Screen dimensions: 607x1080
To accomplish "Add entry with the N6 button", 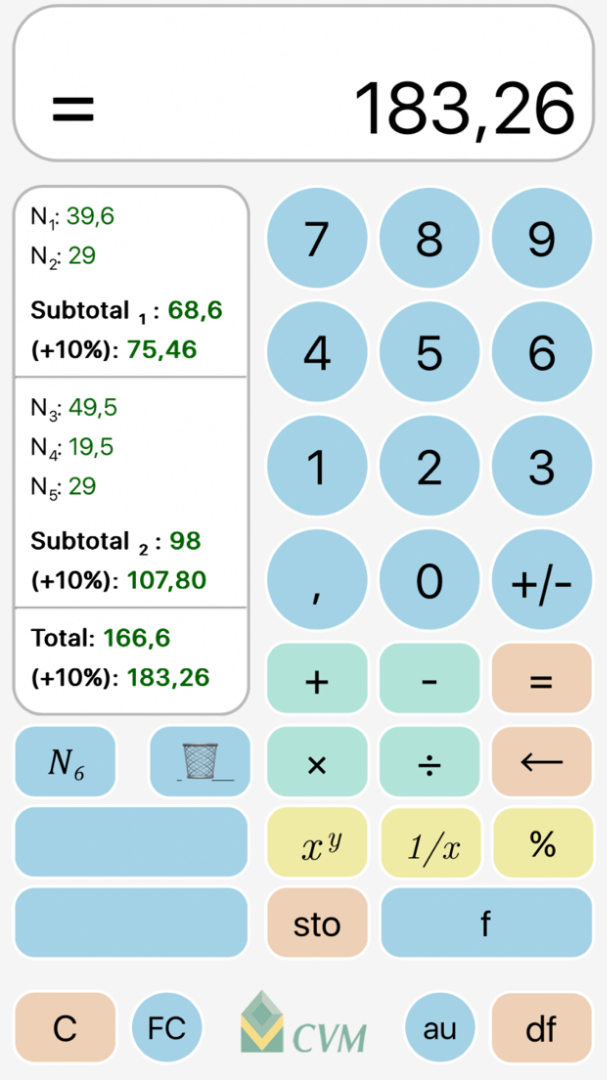I will click(x=65, y=762).
